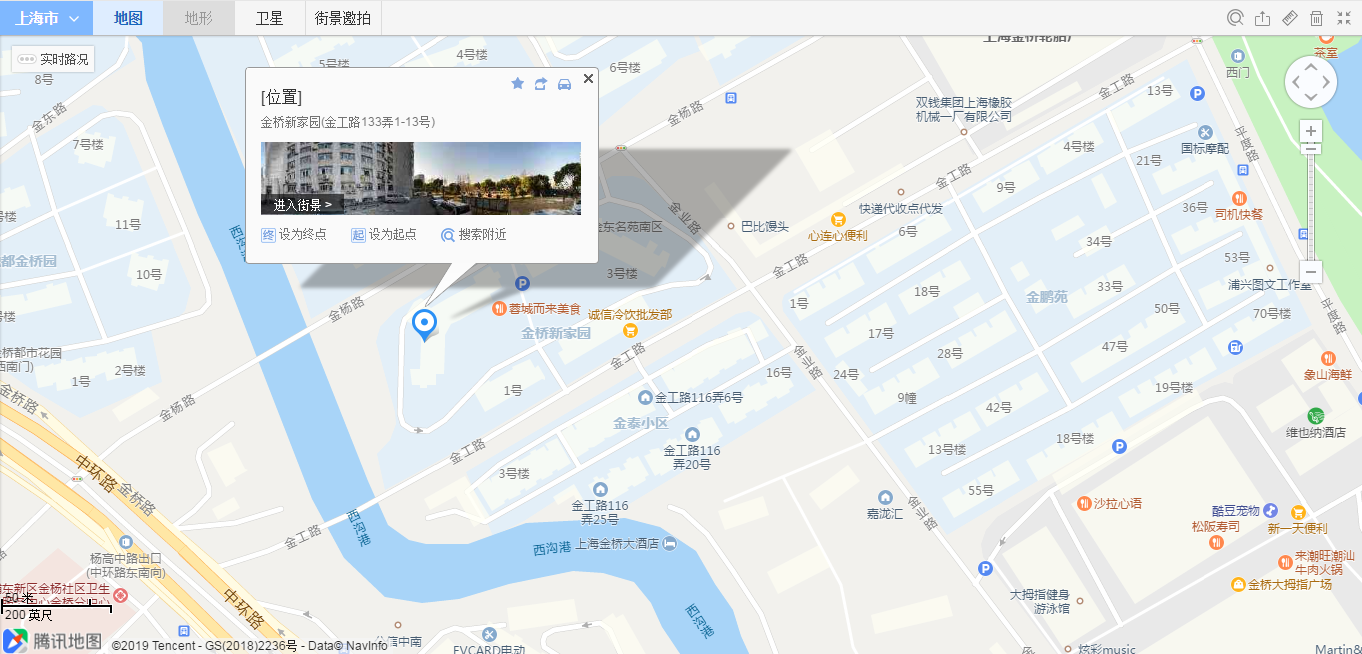This screenshot has width=1362, height=654.
Task: Close the 位置 info popup
Action: [x=588, y=79]
